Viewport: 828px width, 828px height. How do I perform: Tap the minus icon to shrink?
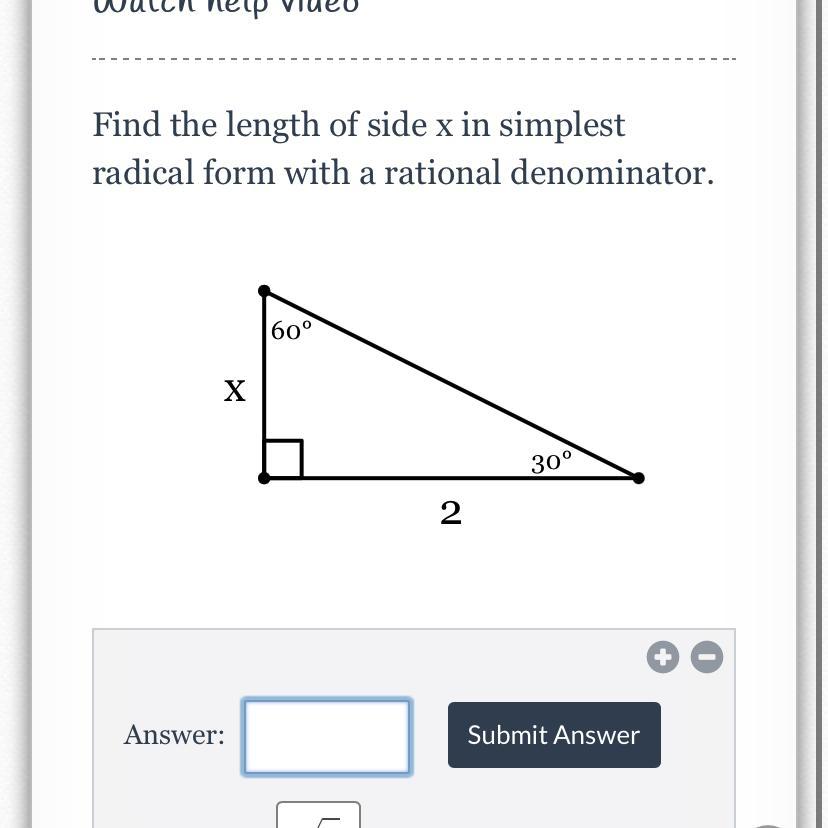coord(707,657)
